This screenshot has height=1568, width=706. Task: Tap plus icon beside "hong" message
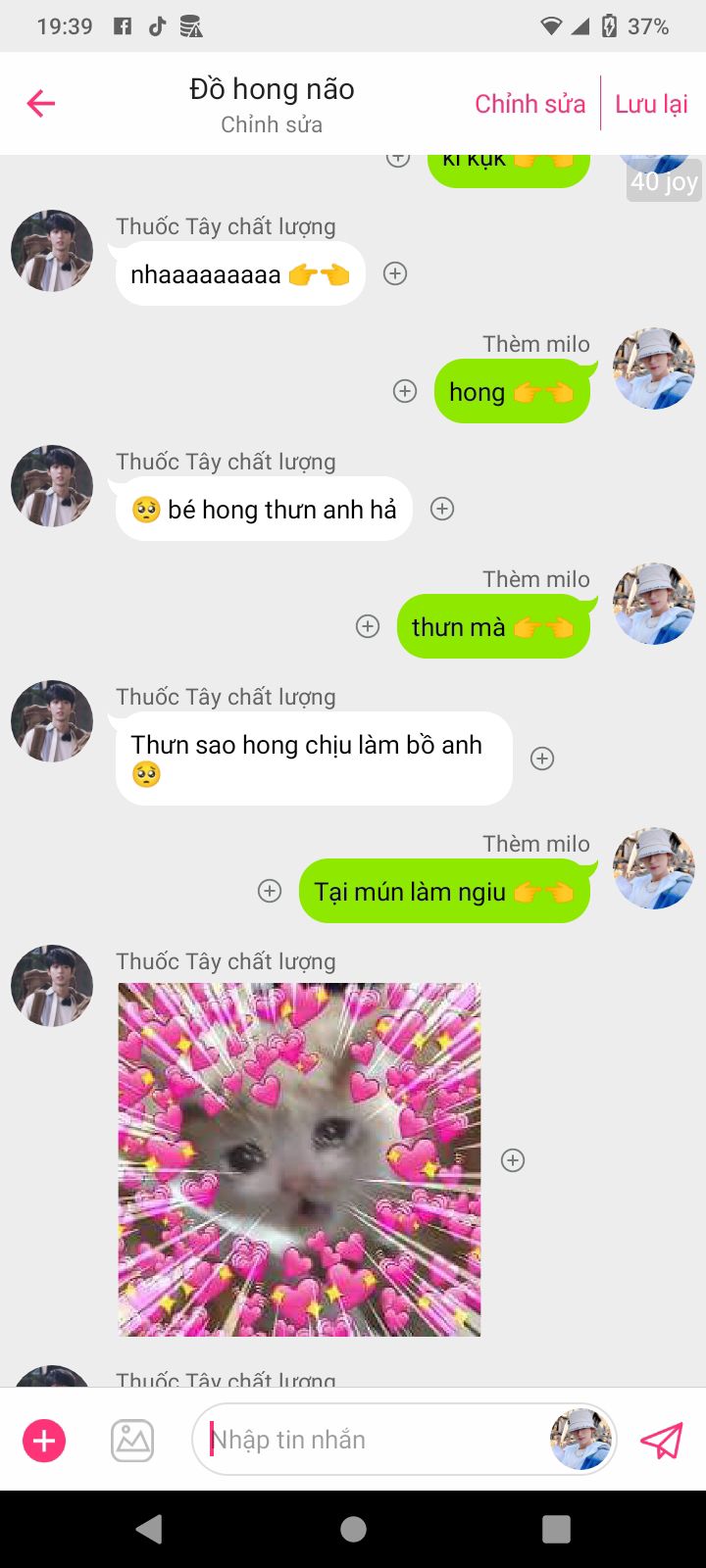click(405, 391)
